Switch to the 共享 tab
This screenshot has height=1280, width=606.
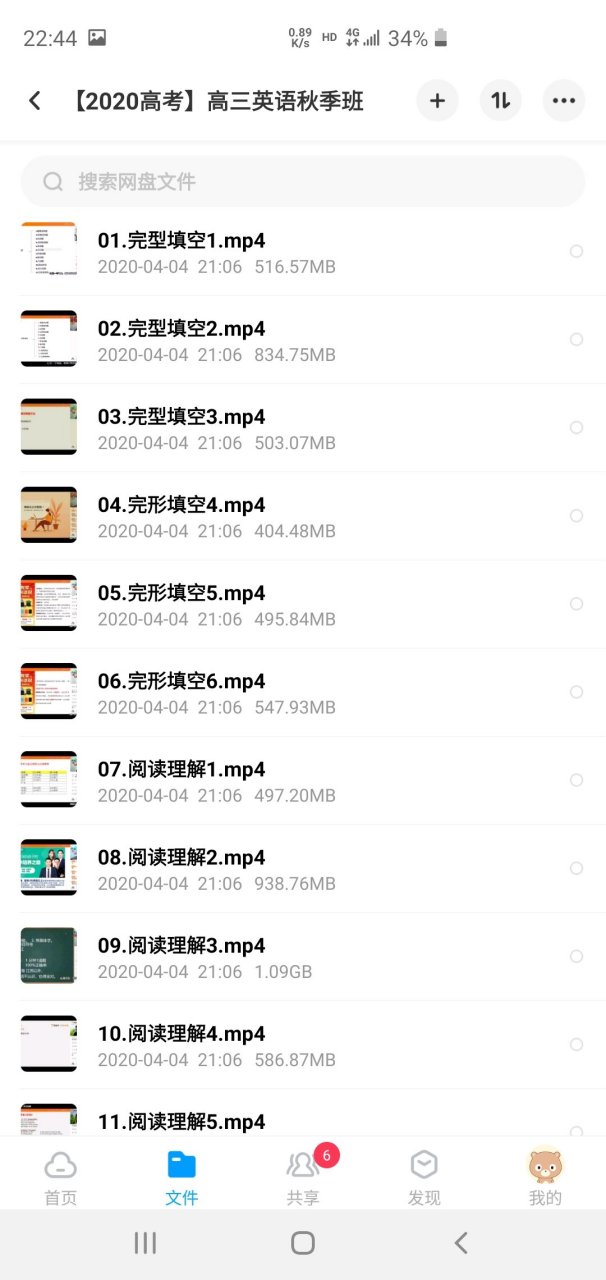302,1178
